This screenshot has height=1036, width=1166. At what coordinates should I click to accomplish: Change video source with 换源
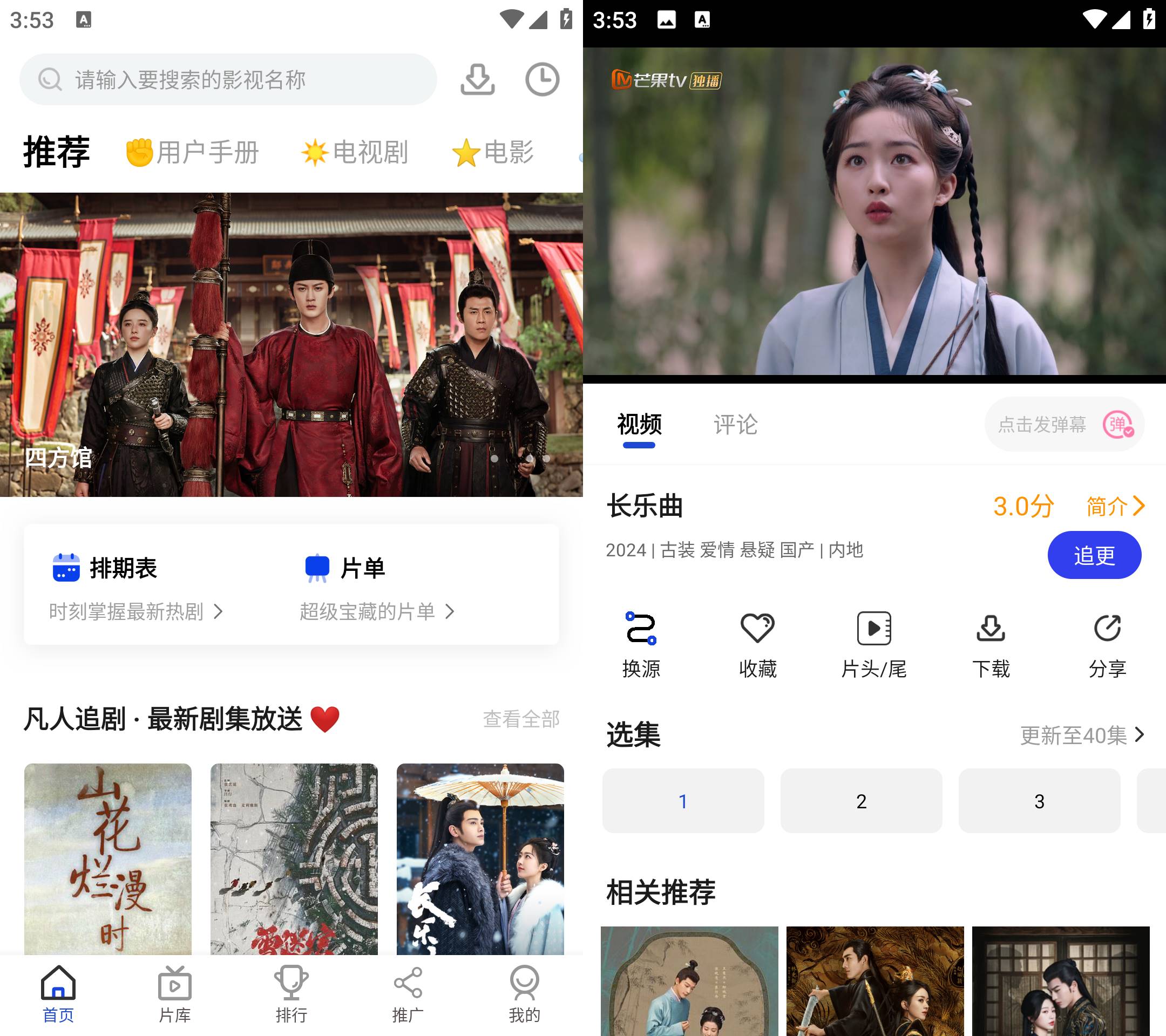(x=641, y=645)
